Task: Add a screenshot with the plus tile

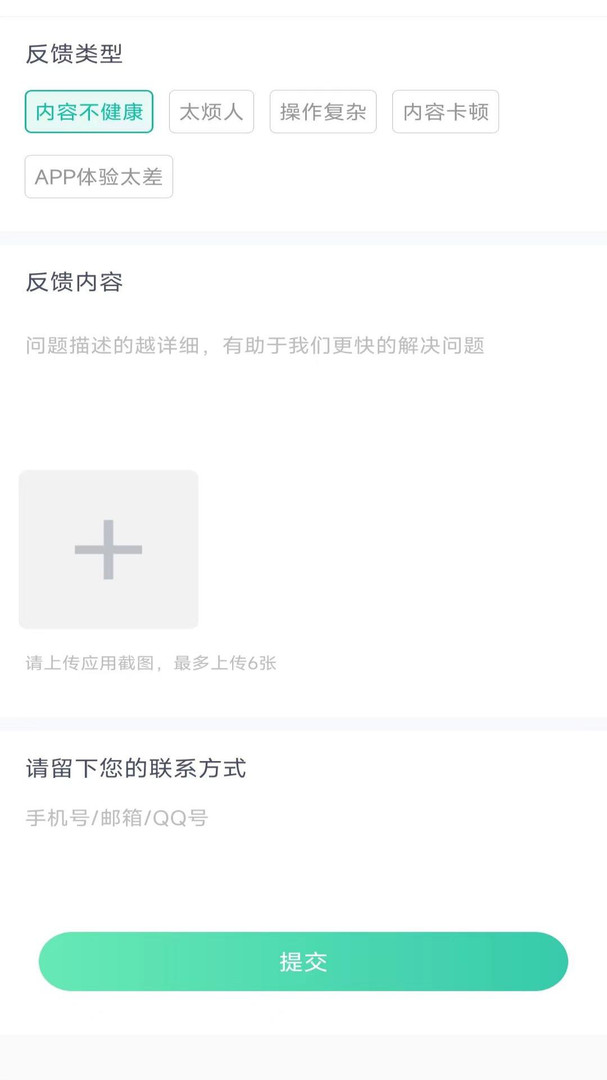Action: click(108, 549)
